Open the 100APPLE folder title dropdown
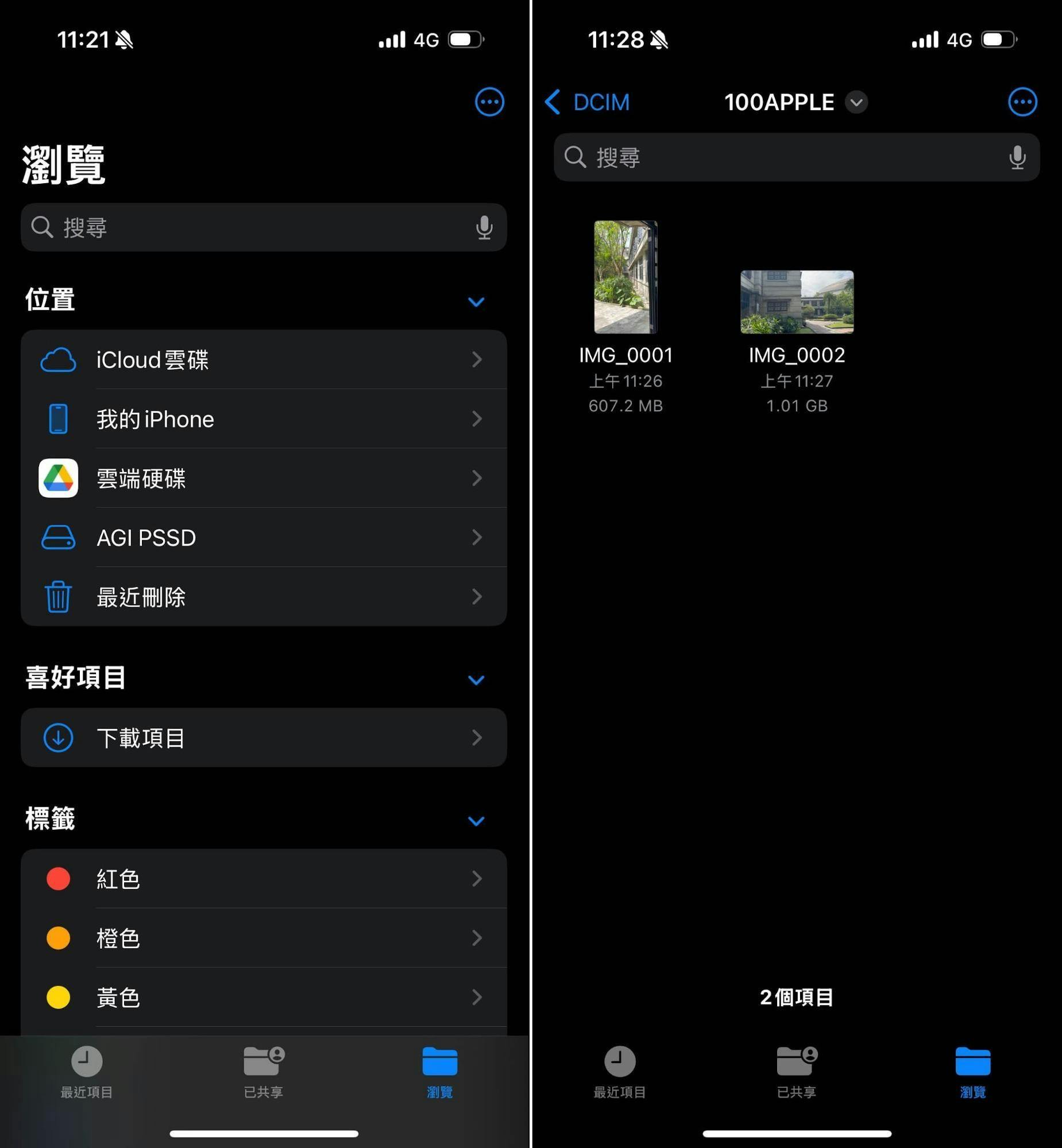Image resolution: width=1062 pixels, height=1148 pixels. click(856, 102)
